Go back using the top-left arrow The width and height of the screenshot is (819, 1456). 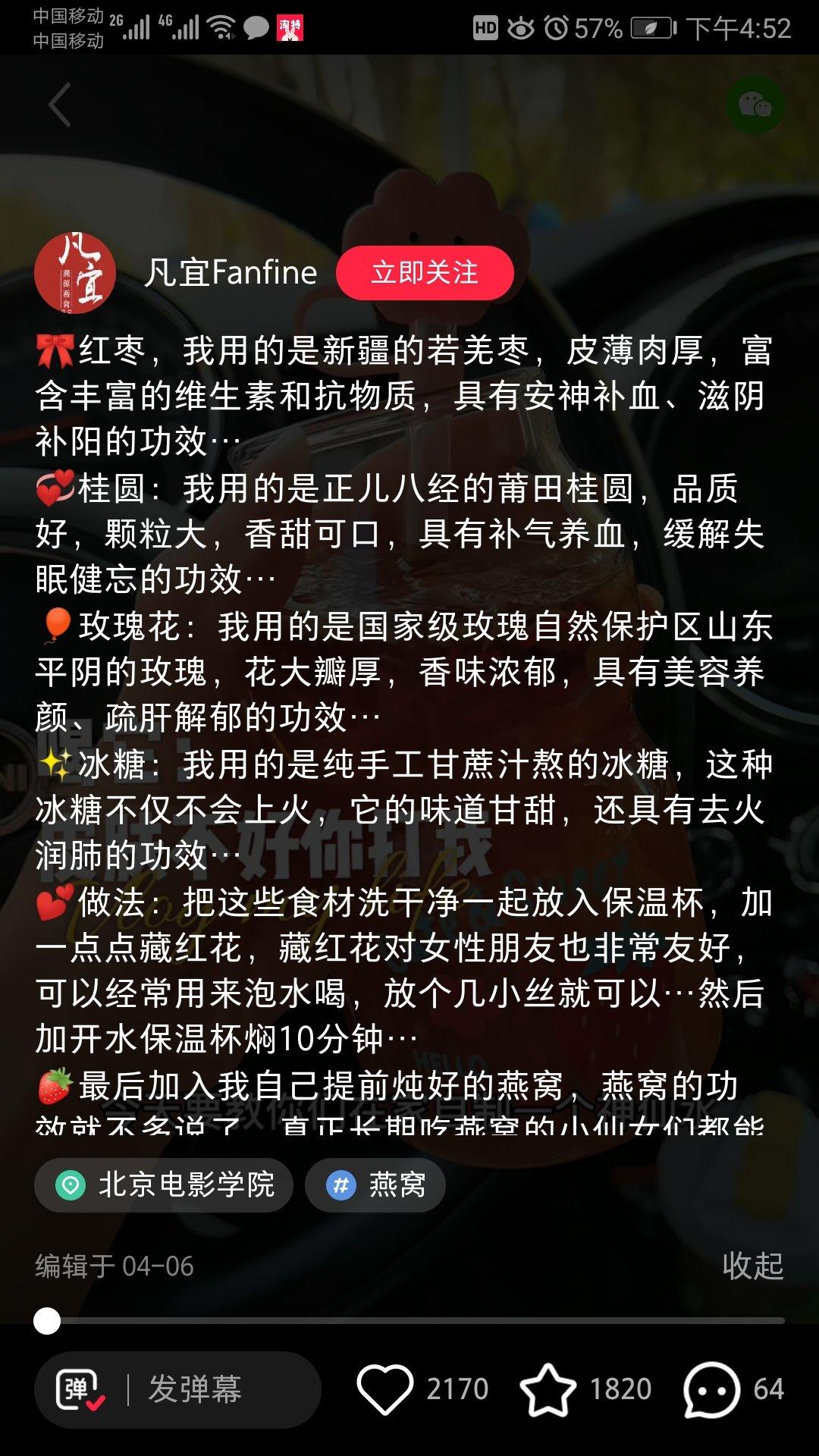pyautogui.click(x=59, y=105)
